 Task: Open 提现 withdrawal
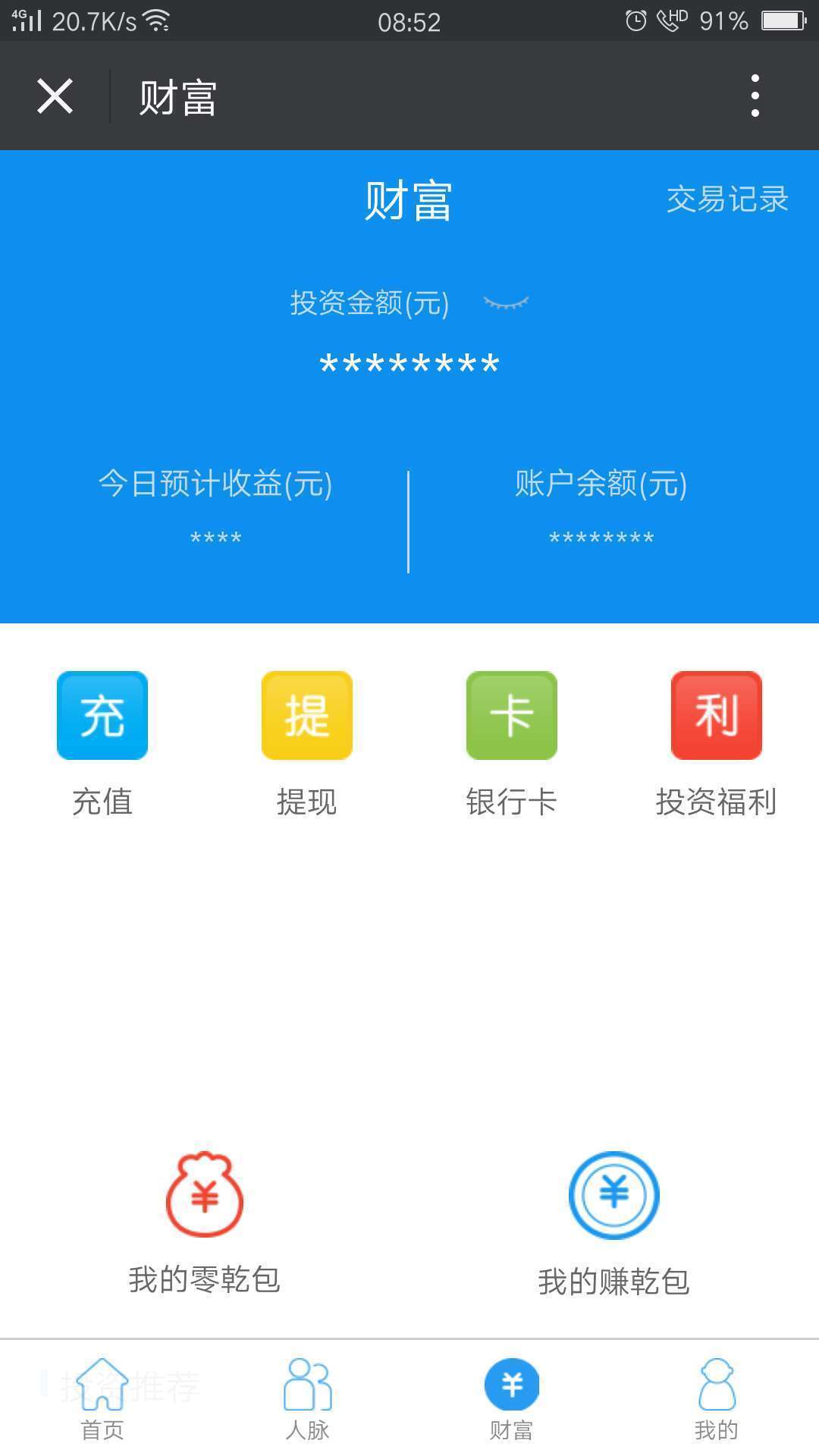[307, 715]
